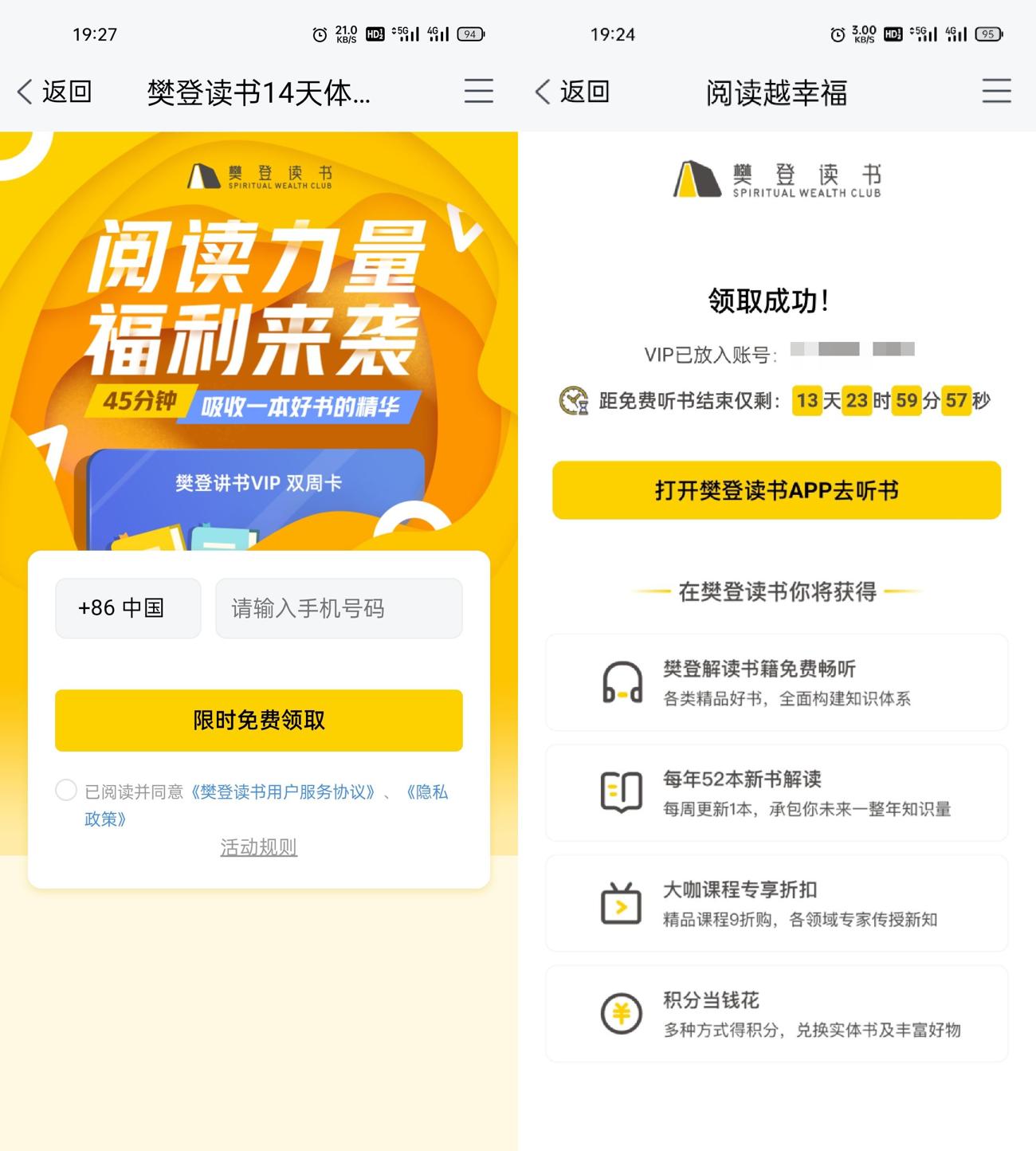
Task: Open 《樊登读书用户服务协议》 link
Action: coord(283,792)
